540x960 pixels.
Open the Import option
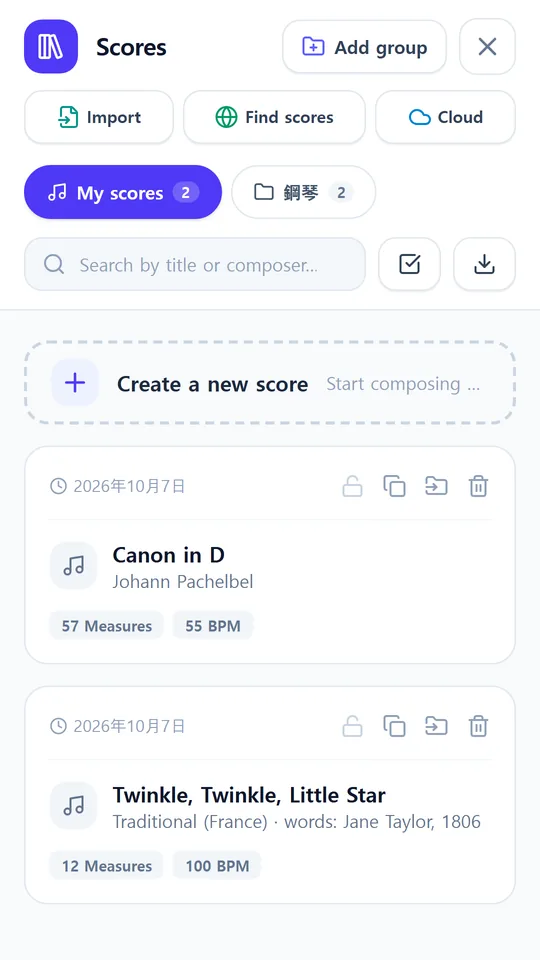pyautogui.click(x=99, y=117)
